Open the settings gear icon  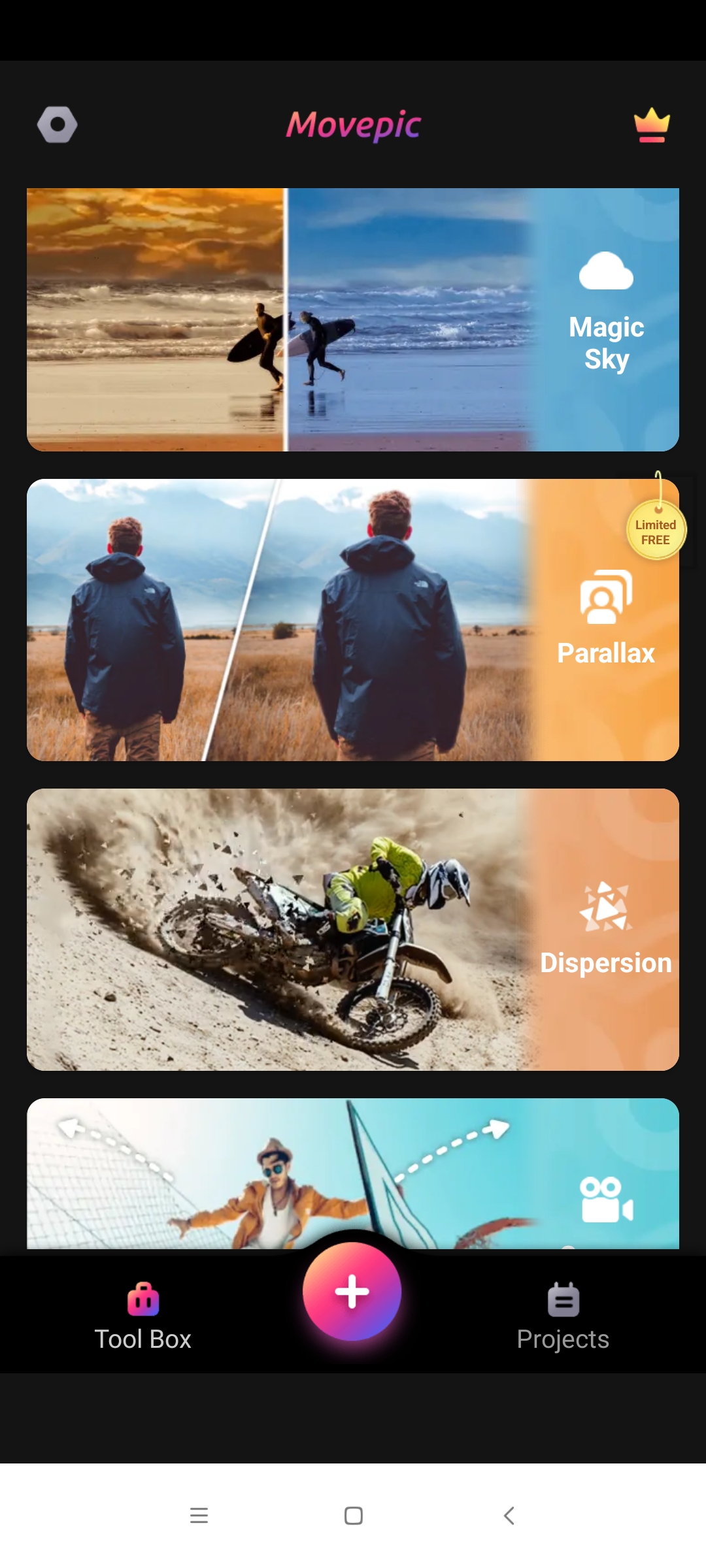pos(58,125)
